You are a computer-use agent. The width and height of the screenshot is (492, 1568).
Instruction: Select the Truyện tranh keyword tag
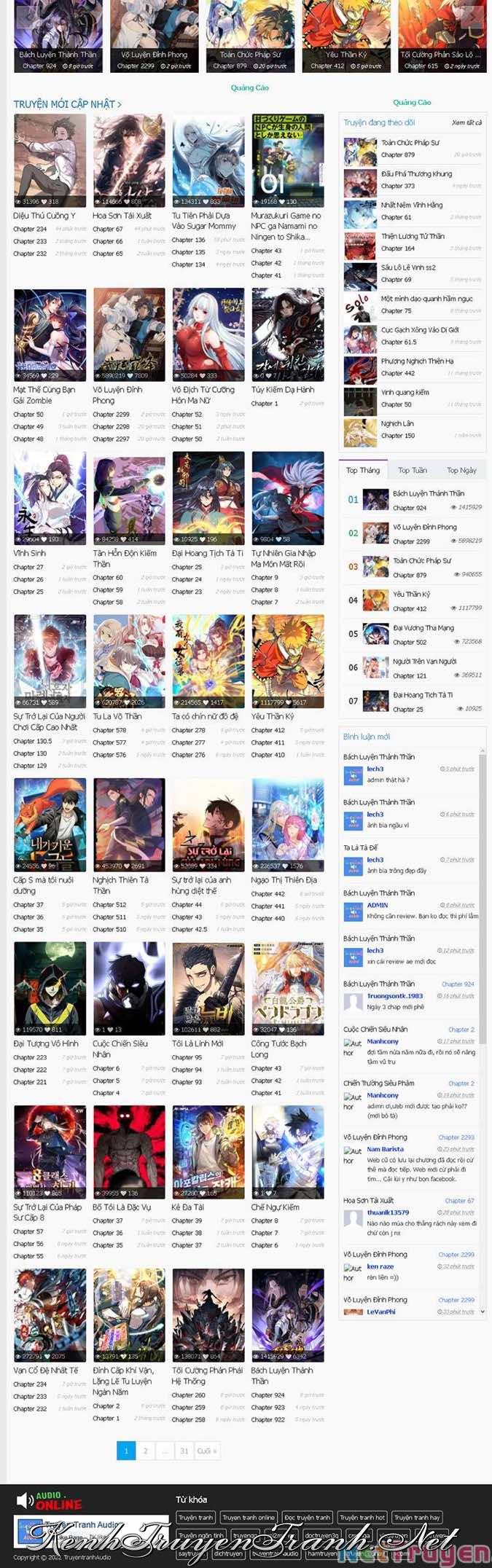point(195,1517)
